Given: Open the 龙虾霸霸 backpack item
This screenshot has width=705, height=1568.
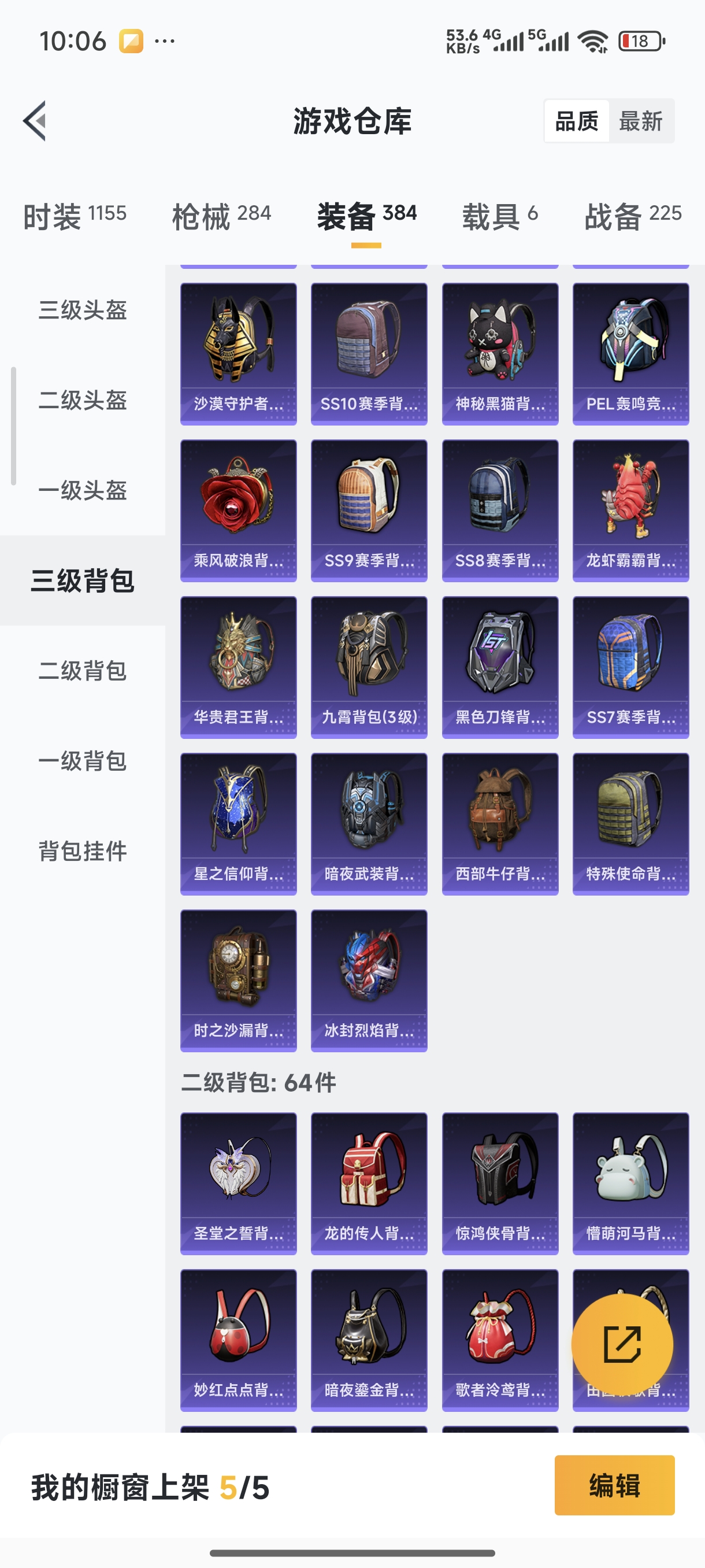Looking at the screenshot, I should (x=630, y=510).
